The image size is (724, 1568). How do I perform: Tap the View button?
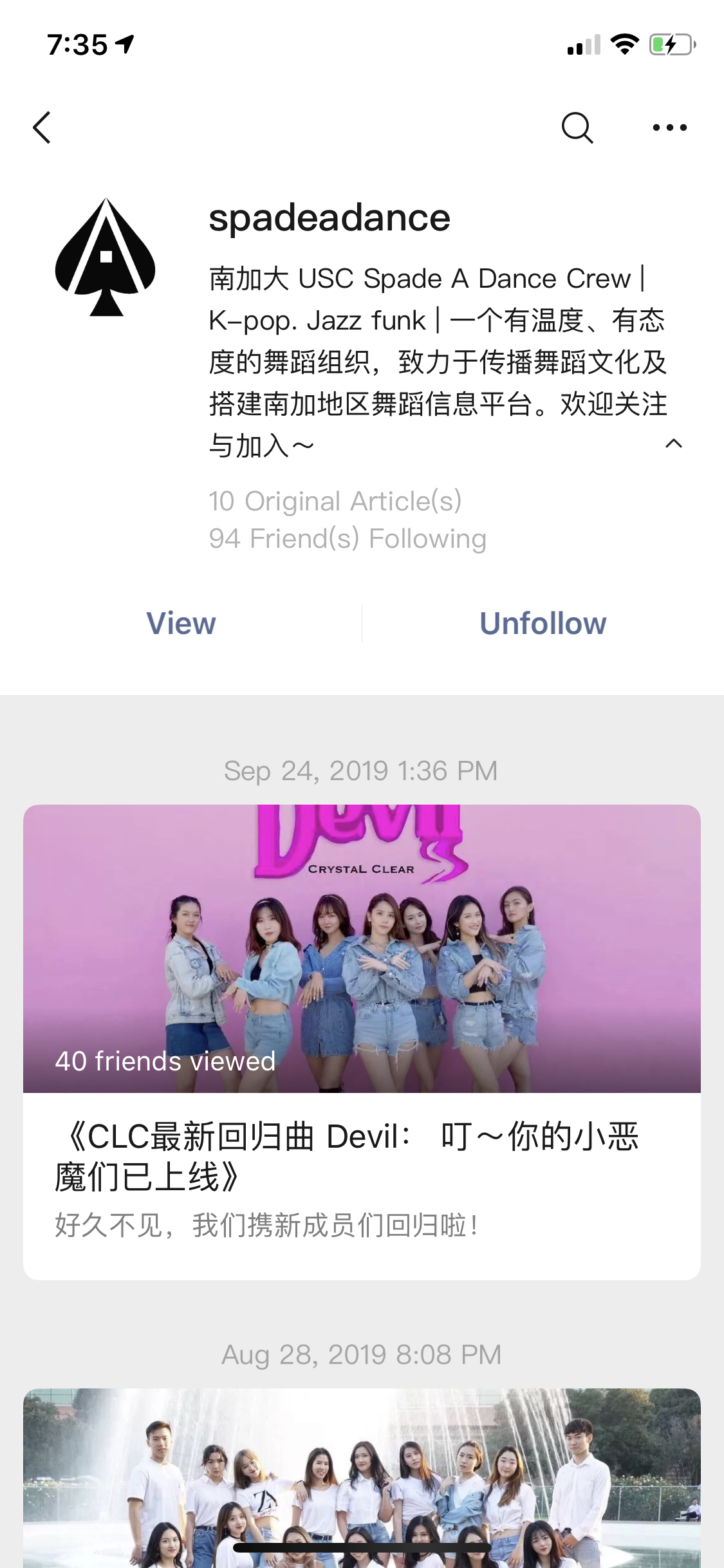click(x=181, y=623)
